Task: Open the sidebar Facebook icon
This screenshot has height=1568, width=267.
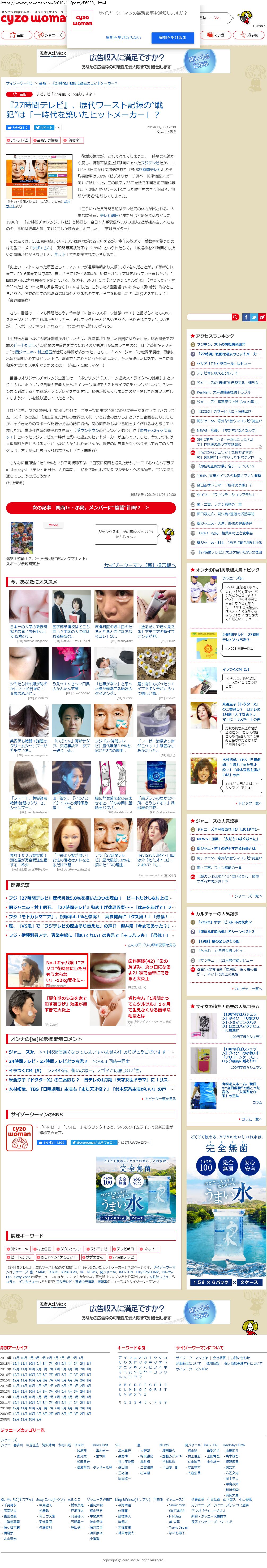Action: tap(246, 317)
